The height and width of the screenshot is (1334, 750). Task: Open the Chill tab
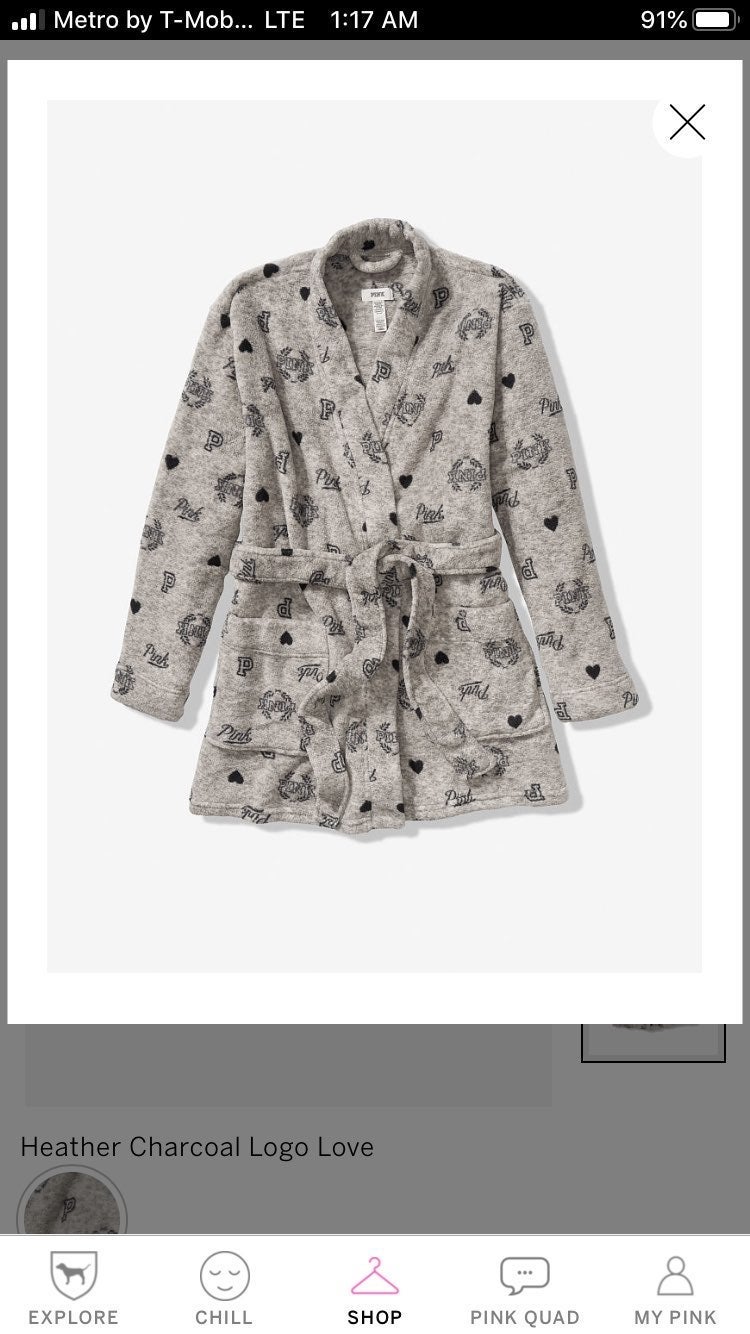(224, 1287)
